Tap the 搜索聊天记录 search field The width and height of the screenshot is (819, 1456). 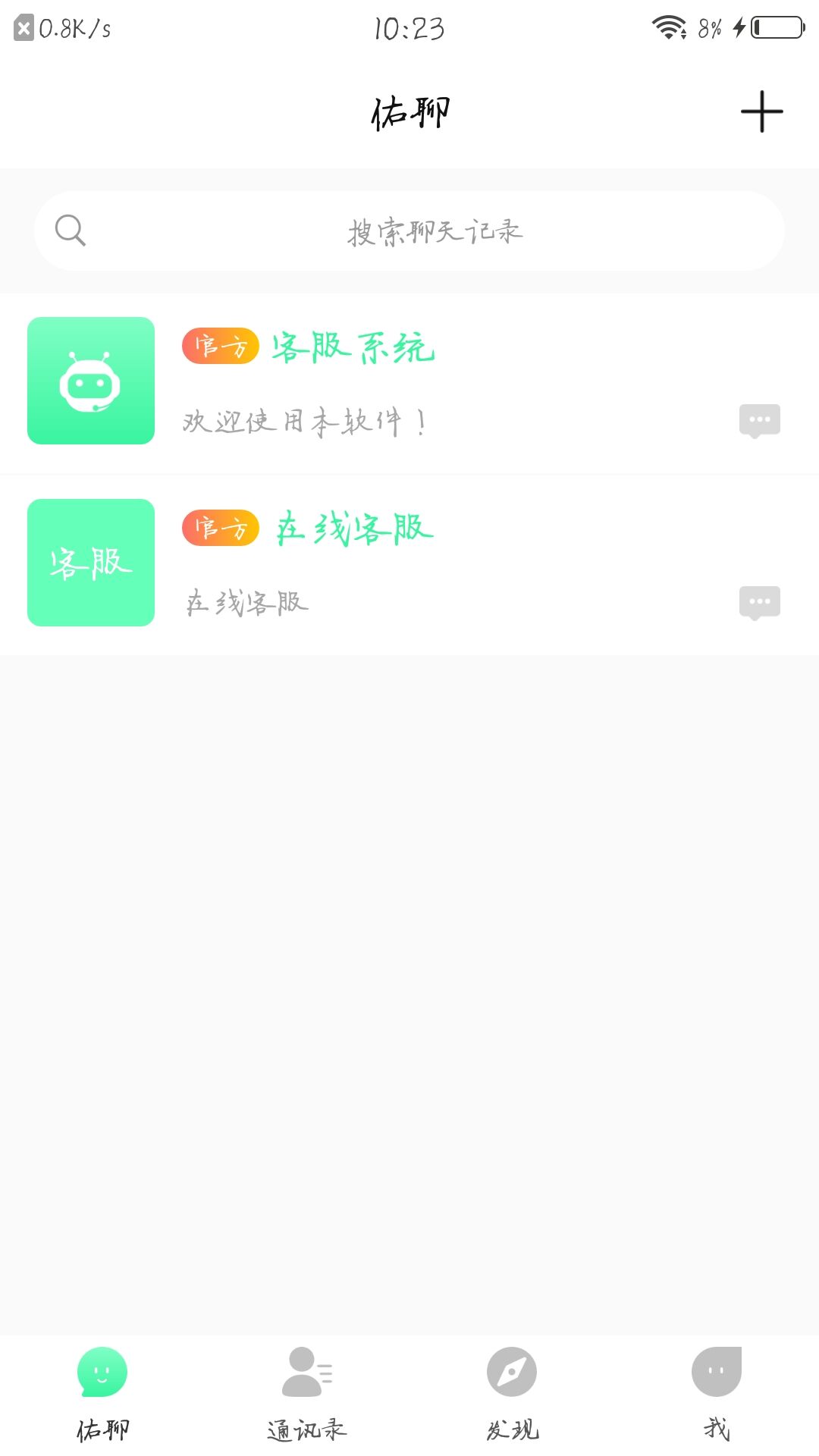(x=436, y=231)
